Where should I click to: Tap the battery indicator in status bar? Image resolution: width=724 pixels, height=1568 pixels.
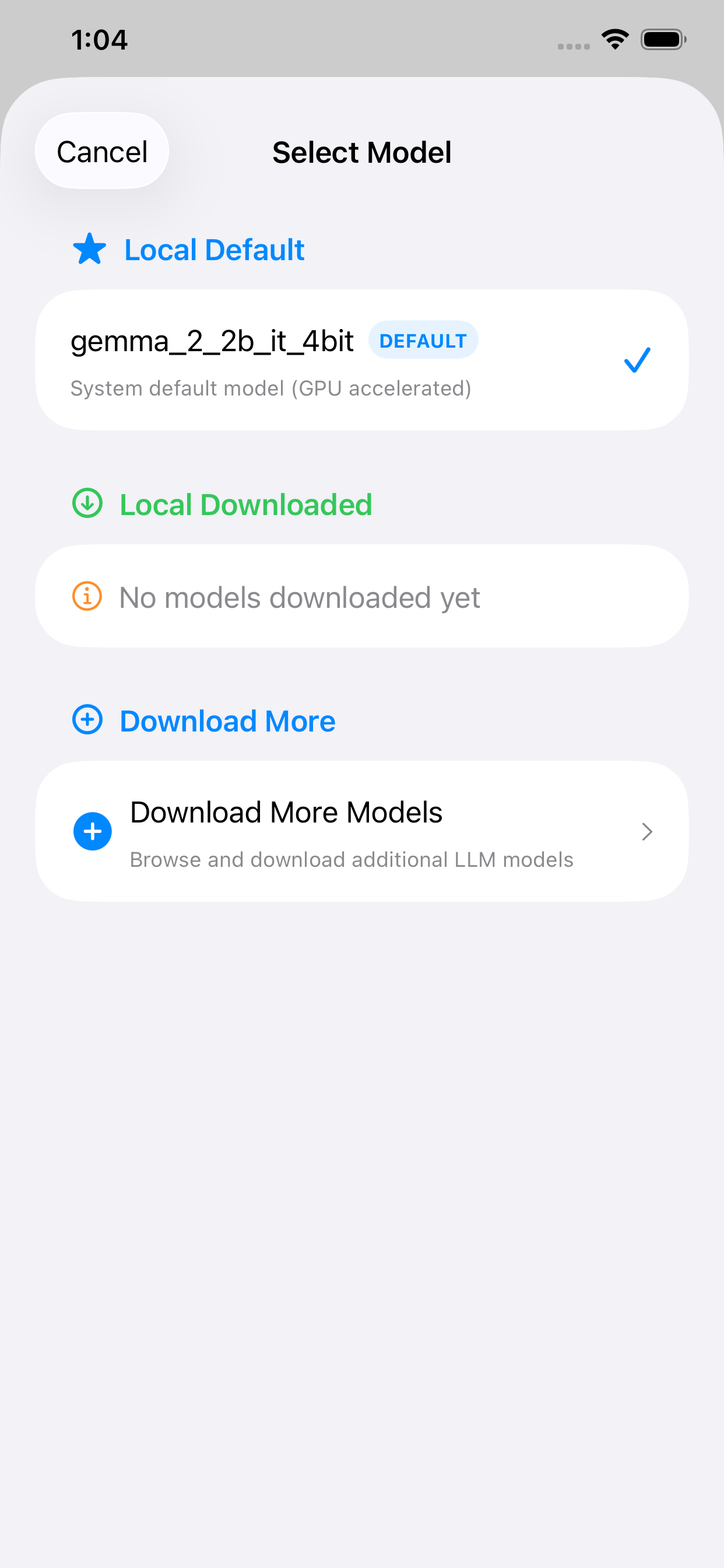[x=662, y=39]
